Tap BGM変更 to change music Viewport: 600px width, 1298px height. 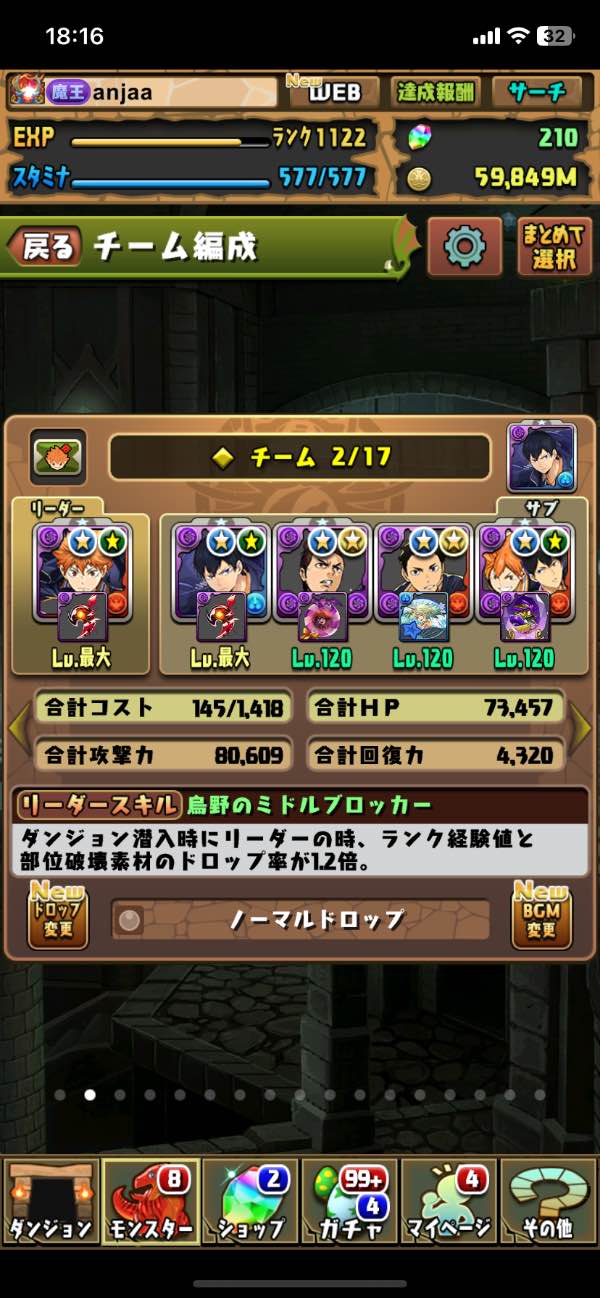click(541, 915)
